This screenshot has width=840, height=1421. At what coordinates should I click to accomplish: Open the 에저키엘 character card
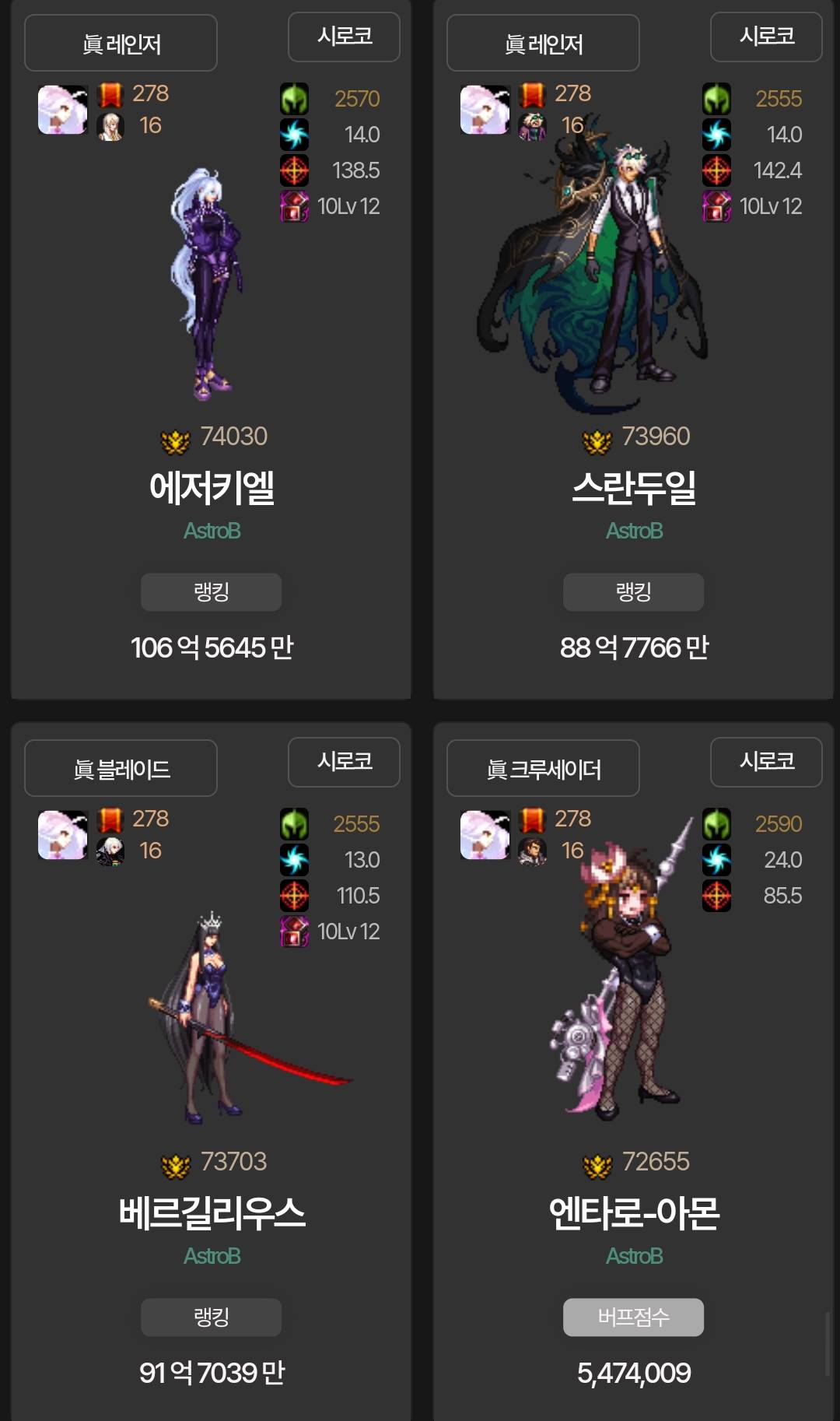(212, 489)
